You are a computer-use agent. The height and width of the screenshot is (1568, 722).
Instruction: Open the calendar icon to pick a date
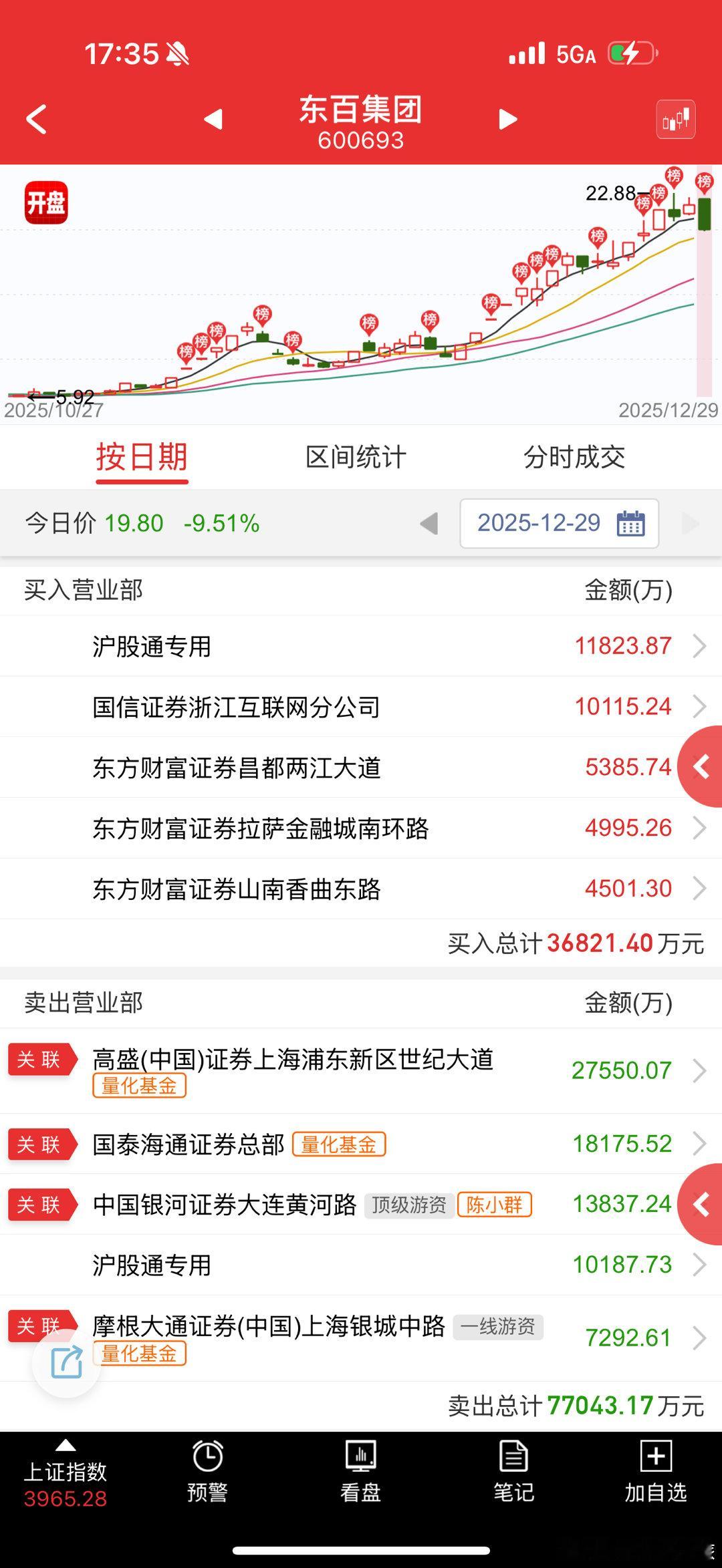pyautogui.click(x=631, y=524)
